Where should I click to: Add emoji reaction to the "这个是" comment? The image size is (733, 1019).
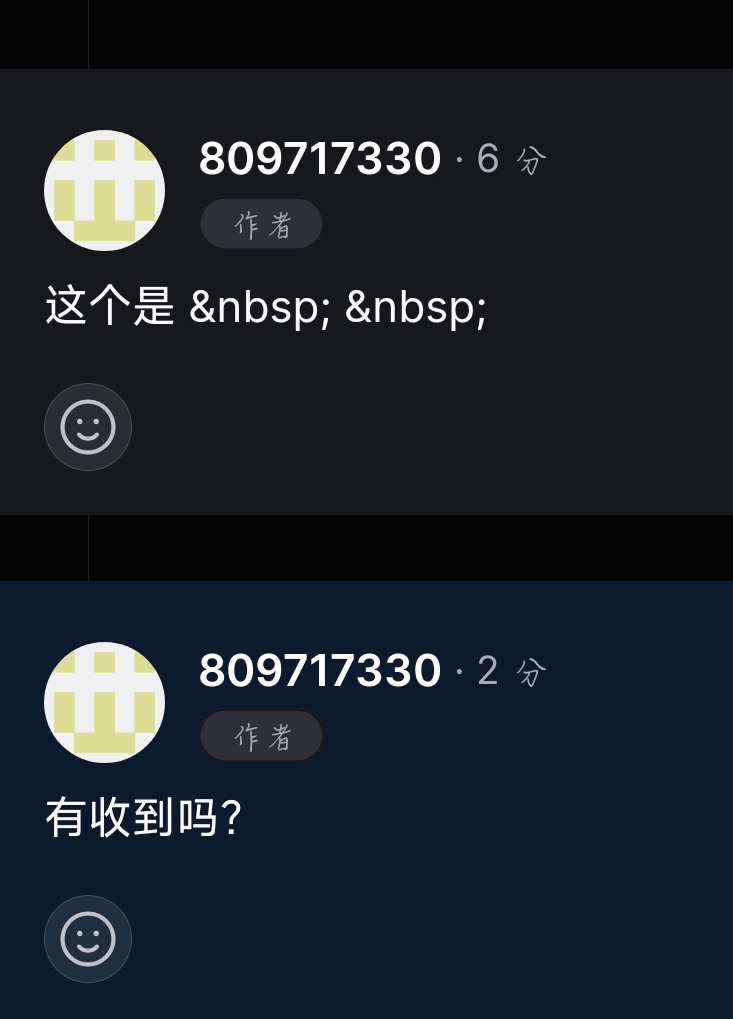tap(88, 427)
